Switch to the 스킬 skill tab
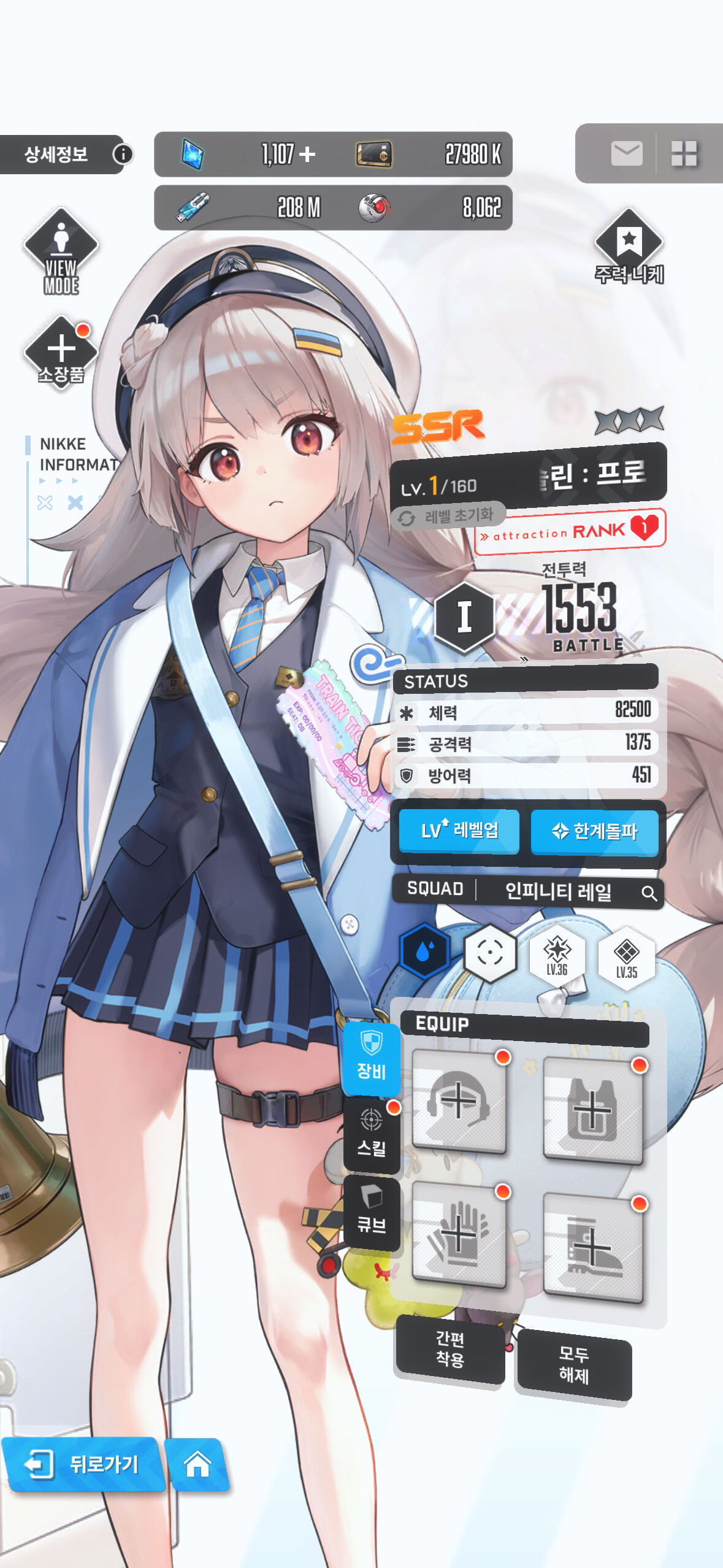723x1568 pixels. point(372,1135)
